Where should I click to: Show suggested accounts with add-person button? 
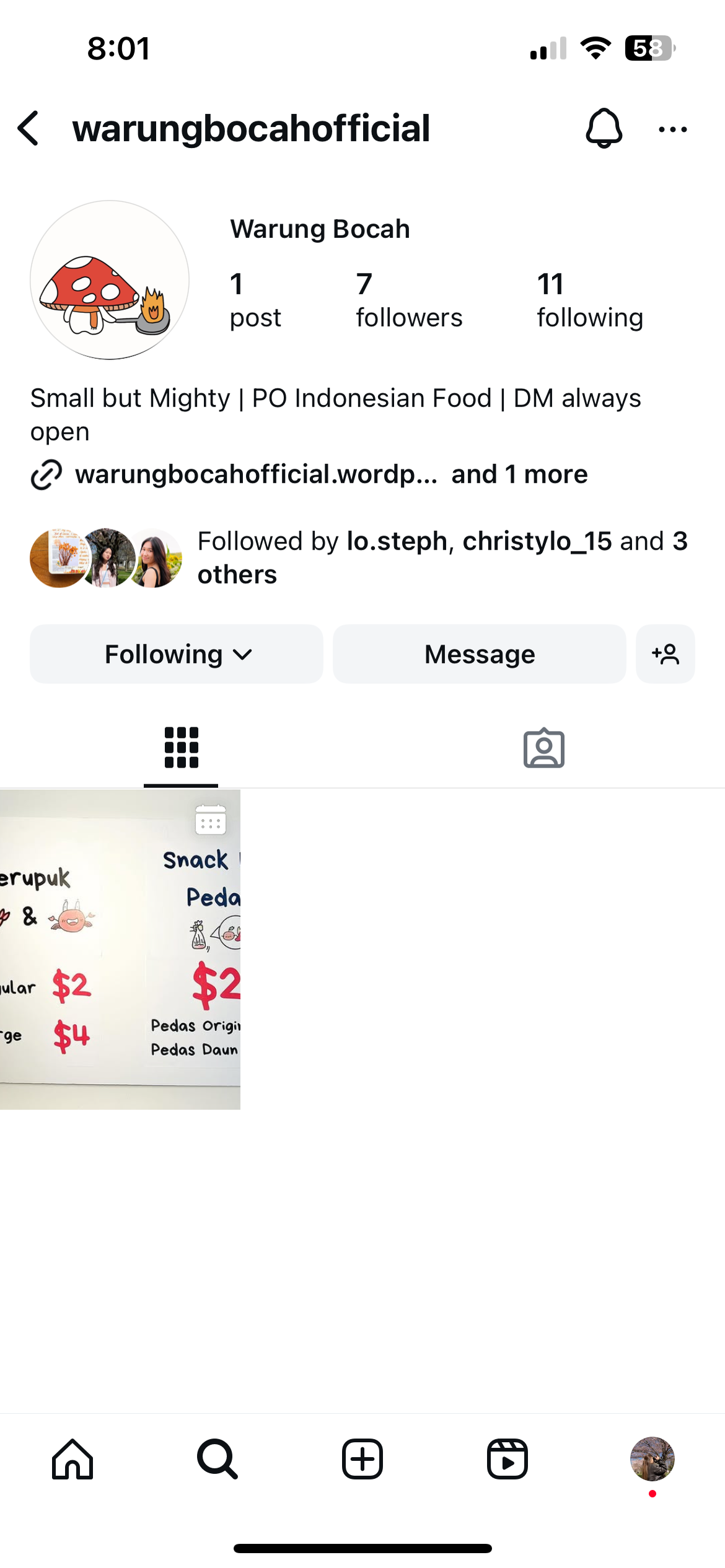665,654
